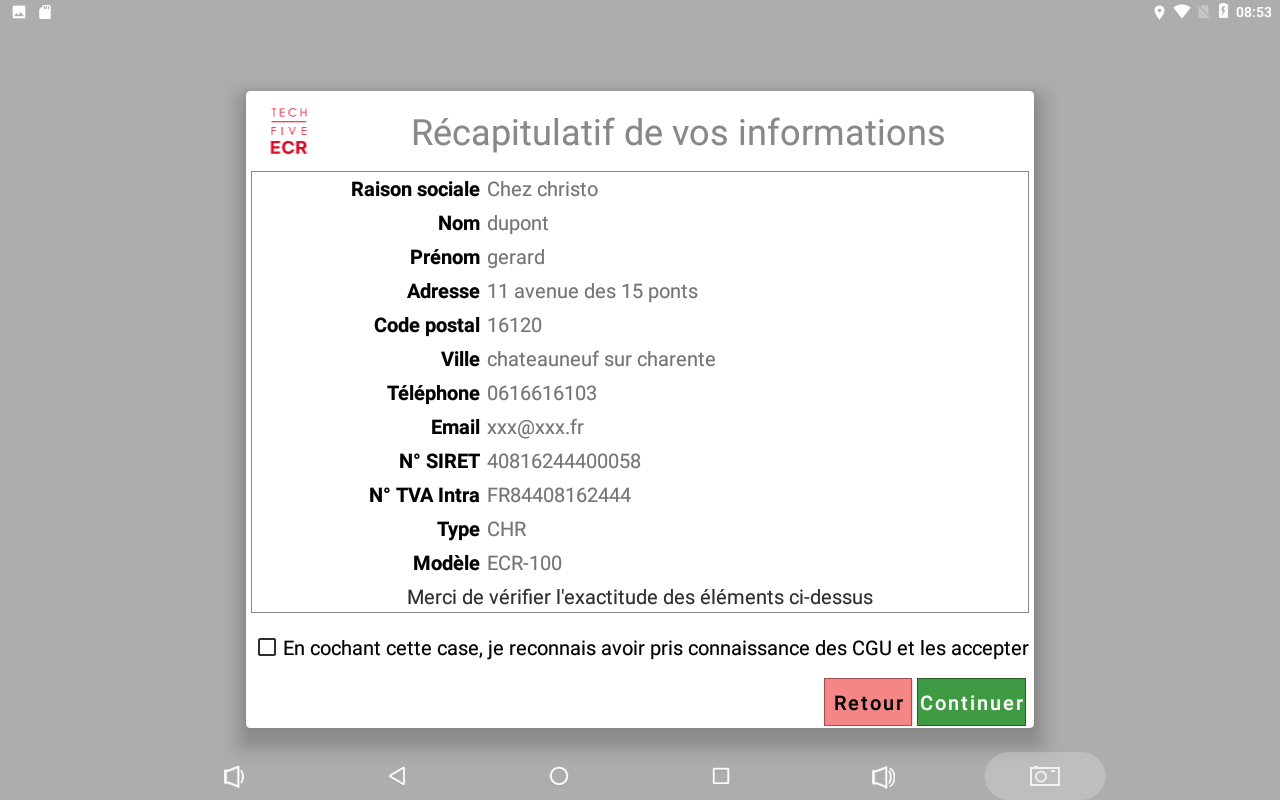The height and width of the screenshot is (800, 1280).
Task: Tap the system back arrow
Action: pyautogui.click(x=397, y=776)
